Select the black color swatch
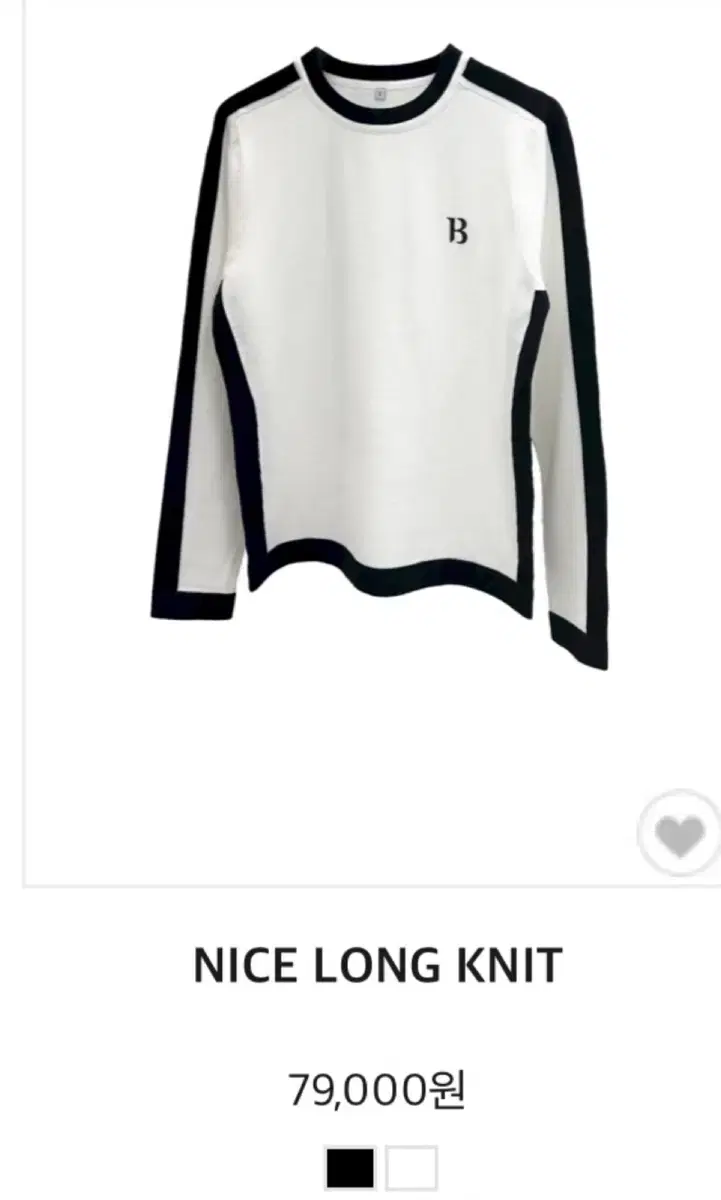The height and width of the screenshot is (1200, 721). point(349,1167)
